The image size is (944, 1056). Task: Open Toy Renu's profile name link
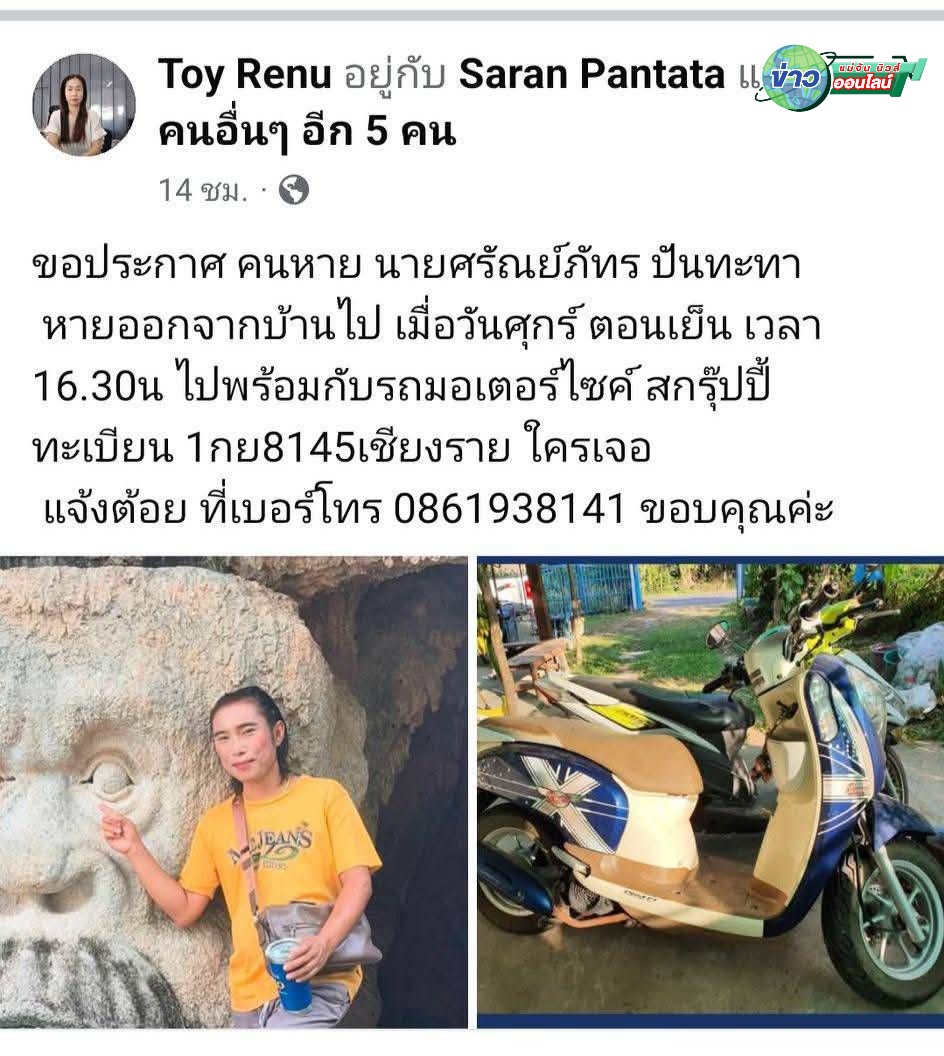(x=246, y=75)
